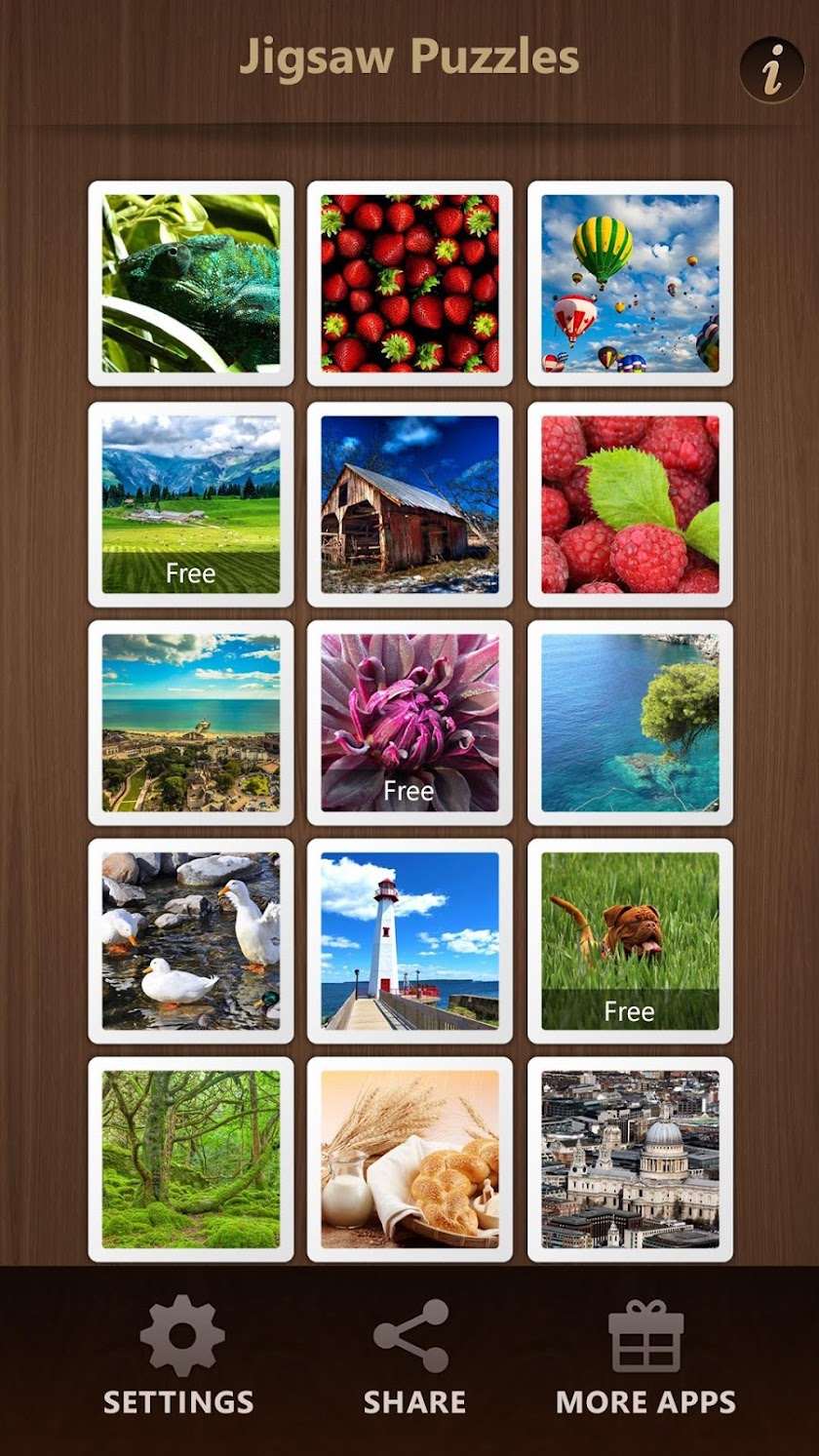Choose the hot air balloons puzzle
Viewport: 819px width, 1456px height.
click(x=630, y=283)
